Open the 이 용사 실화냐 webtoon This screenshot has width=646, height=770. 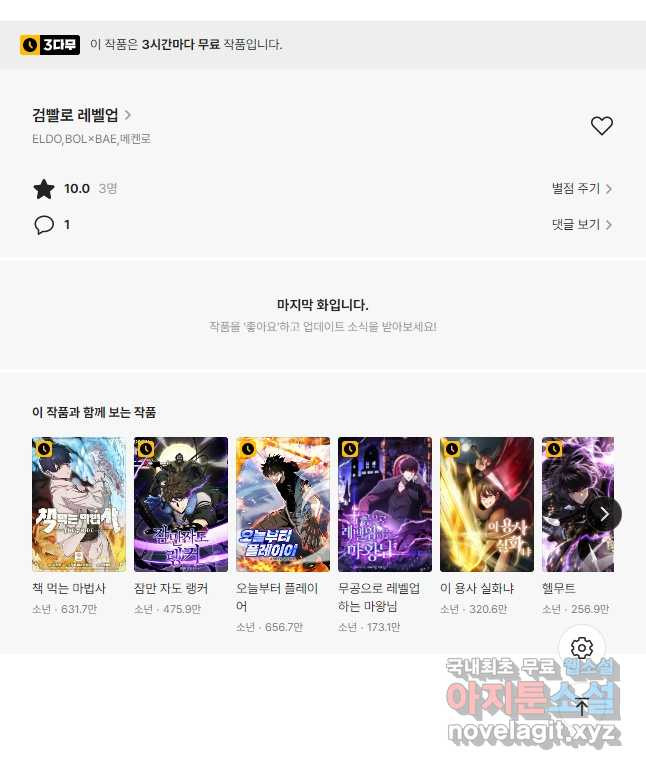pos(486,504)
